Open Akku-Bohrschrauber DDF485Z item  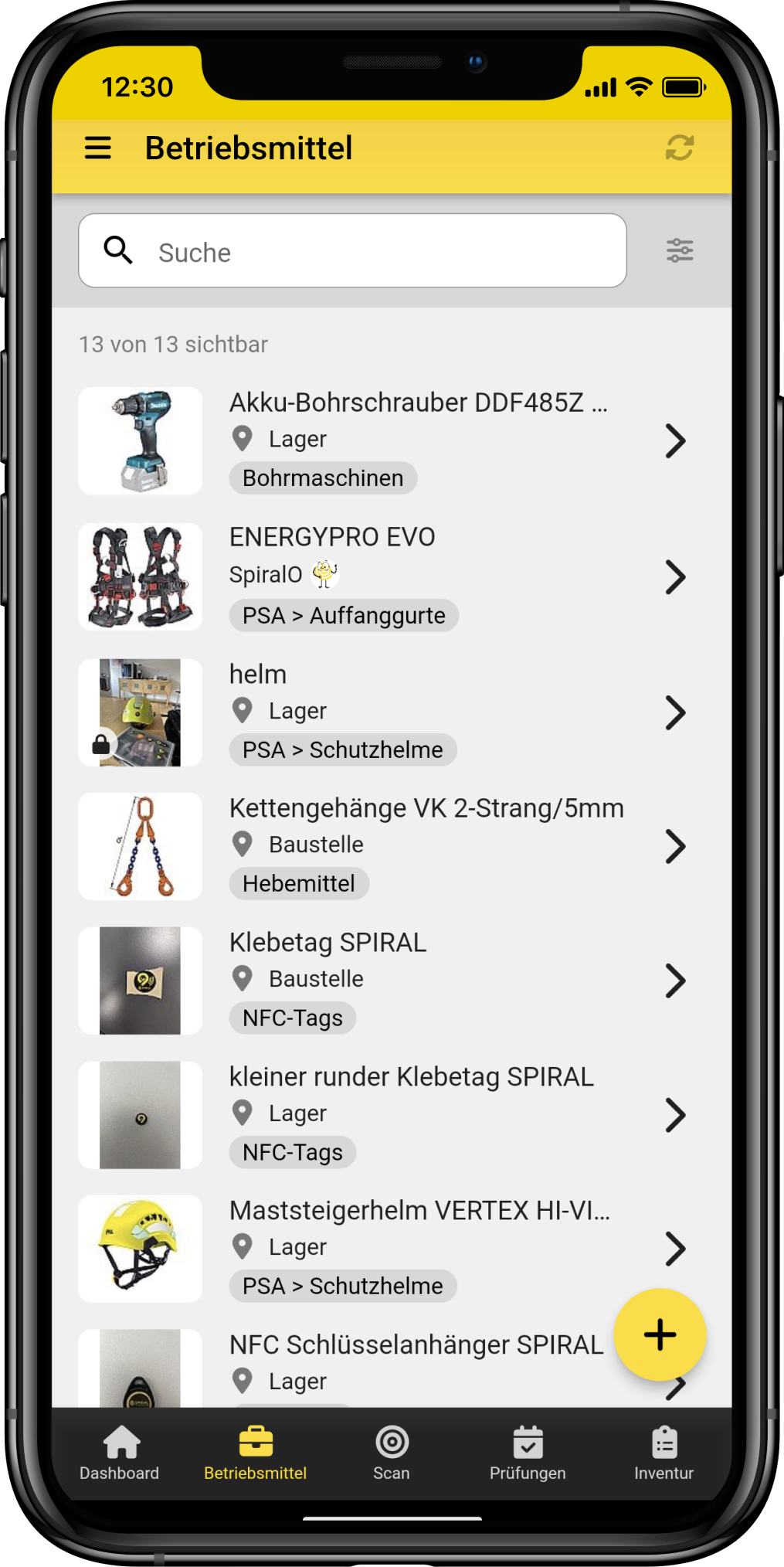pos(417,440)
